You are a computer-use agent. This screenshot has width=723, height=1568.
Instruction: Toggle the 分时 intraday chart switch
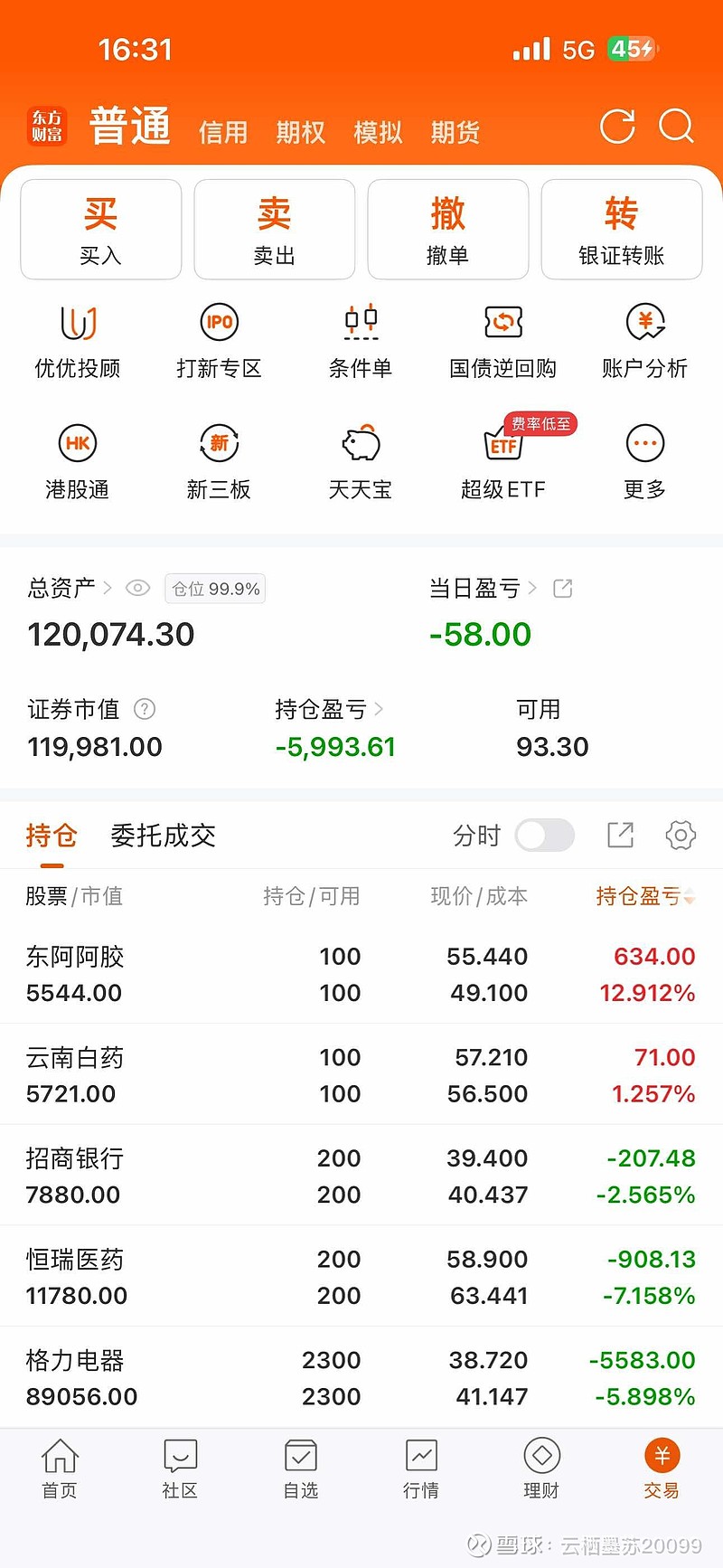pos(543,835)
